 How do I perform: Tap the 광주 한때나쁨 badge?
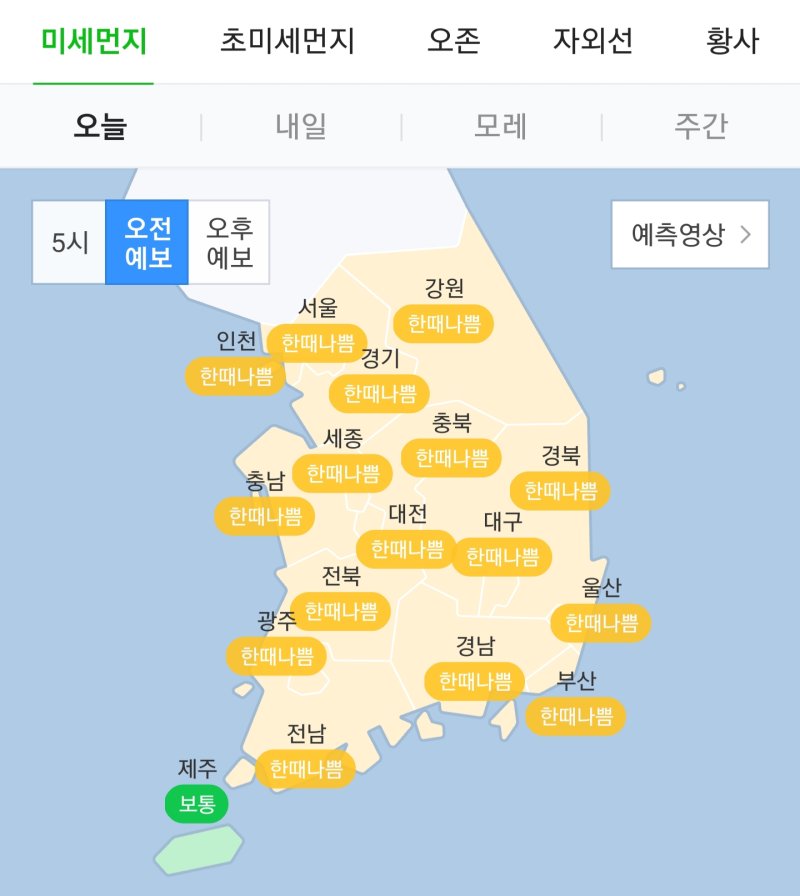tap(276, 656)
